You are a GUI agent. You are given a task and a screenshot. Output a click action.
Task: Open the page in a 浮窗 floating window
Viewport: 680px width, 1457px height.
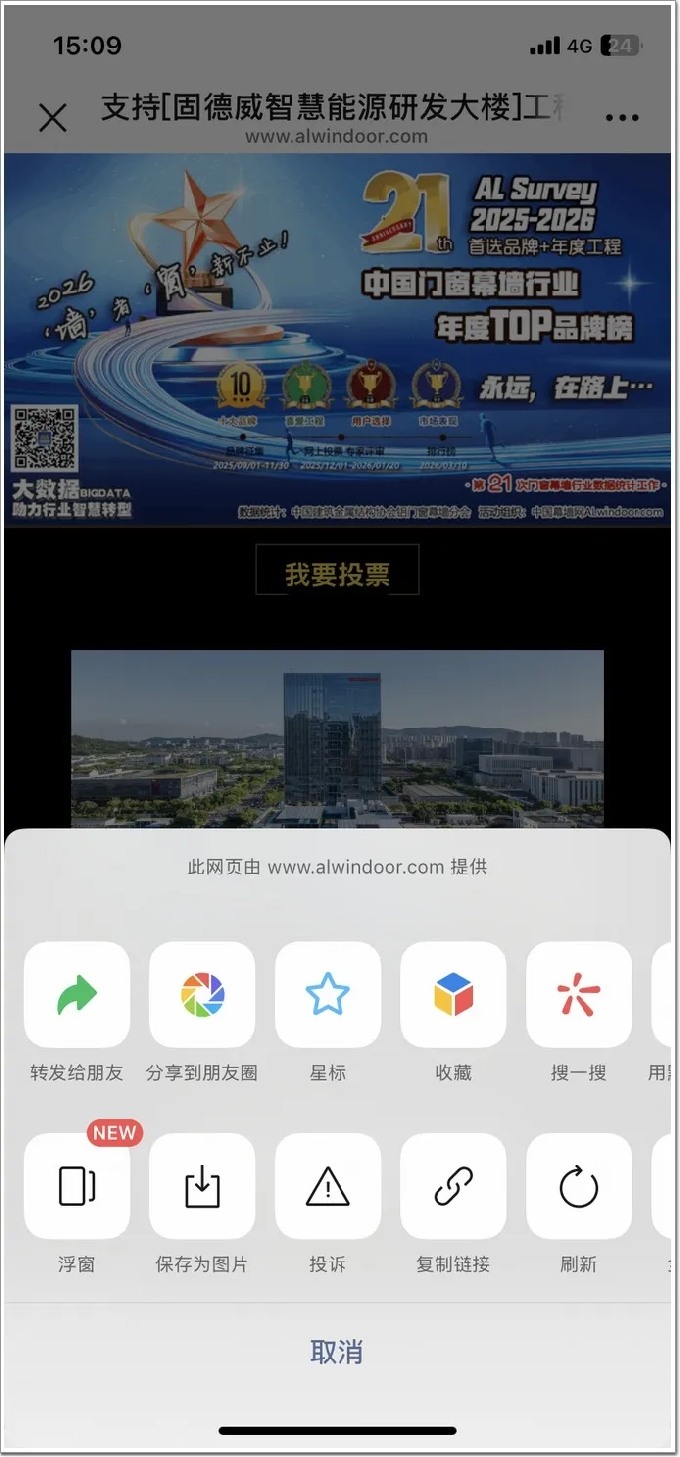[77, 1186]
